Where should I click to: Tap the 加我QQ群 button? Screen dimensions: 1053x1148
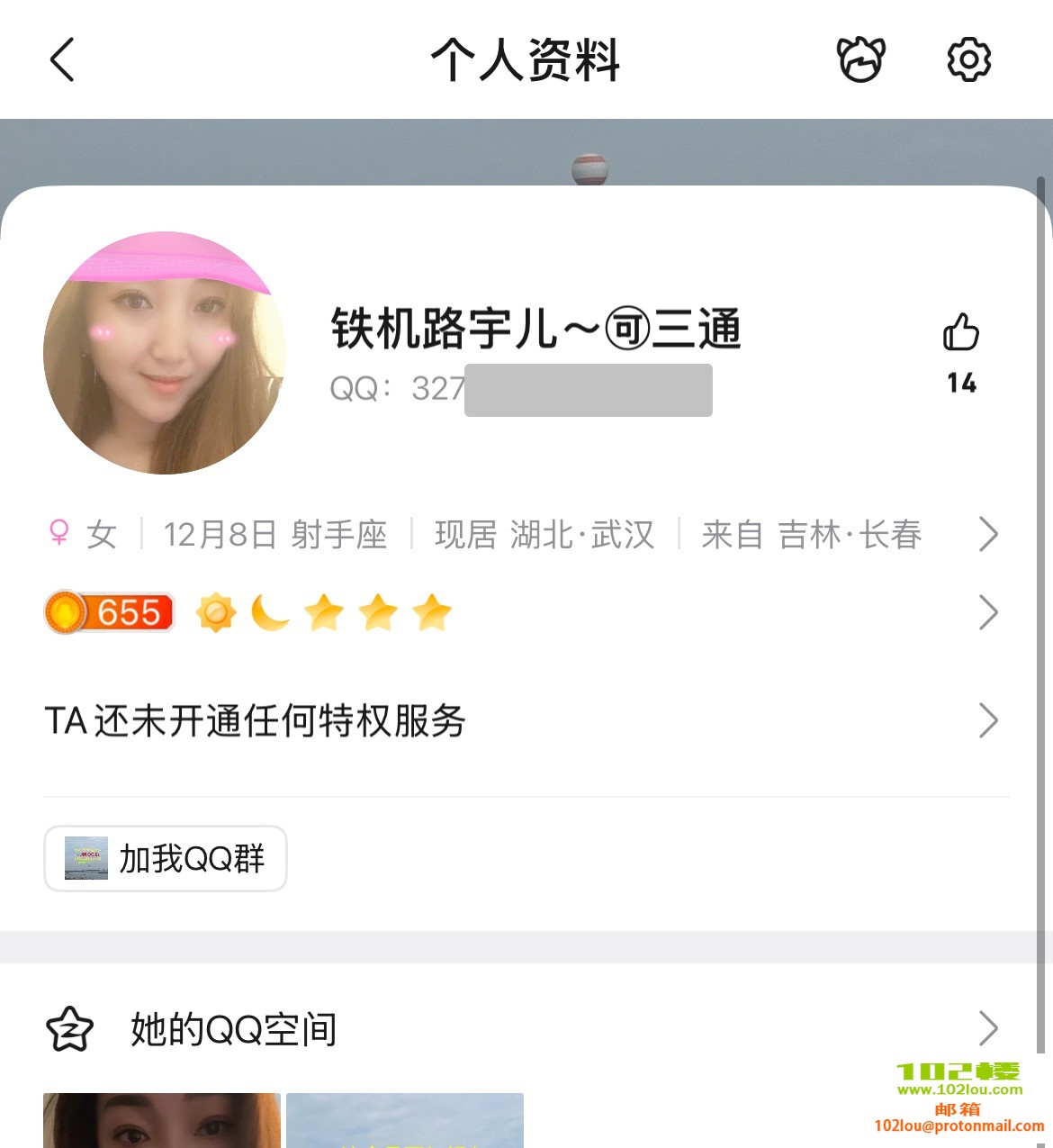coord(166,859)
